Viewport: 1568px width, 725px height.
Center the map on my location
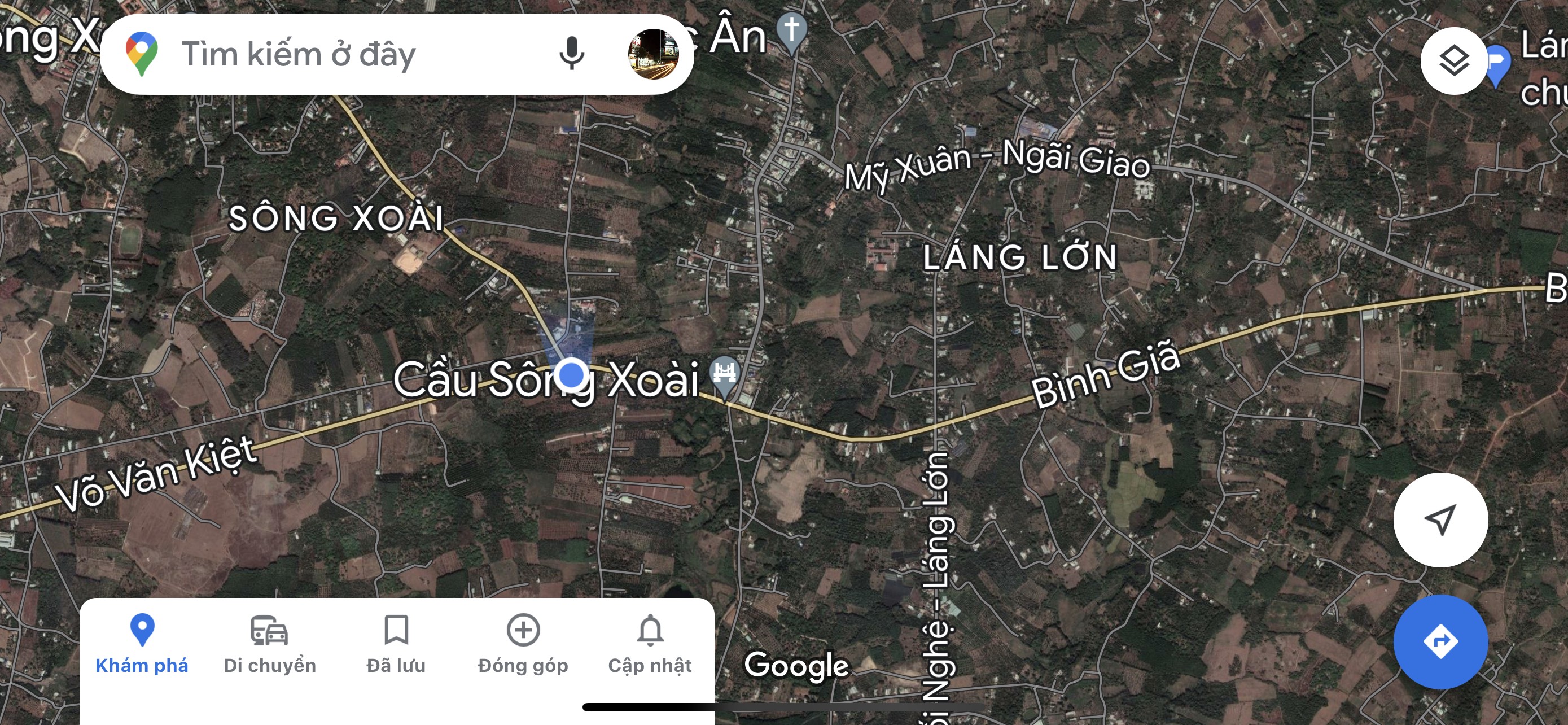point(1440,519)
